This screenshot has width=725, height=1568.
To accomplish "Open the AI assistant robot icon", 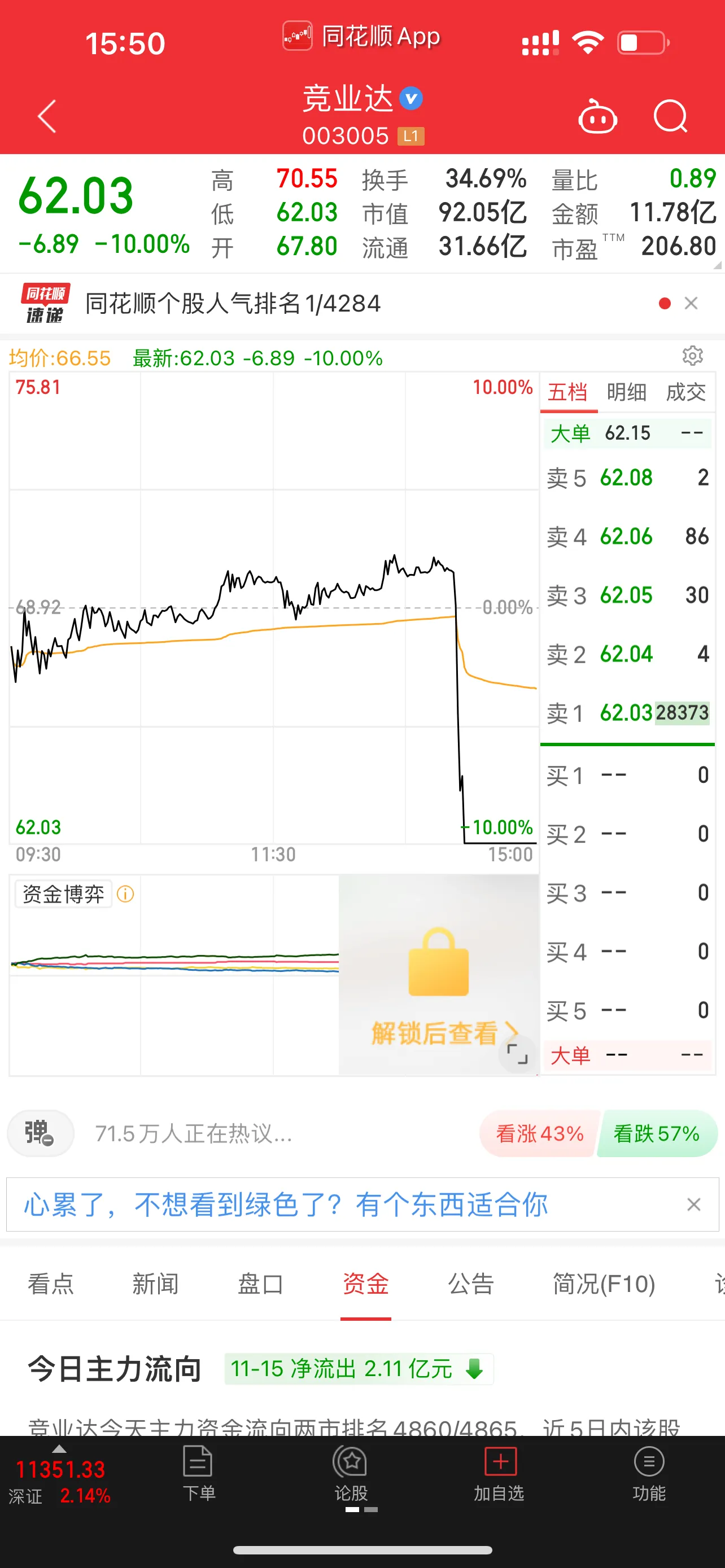I will (597, 116).
